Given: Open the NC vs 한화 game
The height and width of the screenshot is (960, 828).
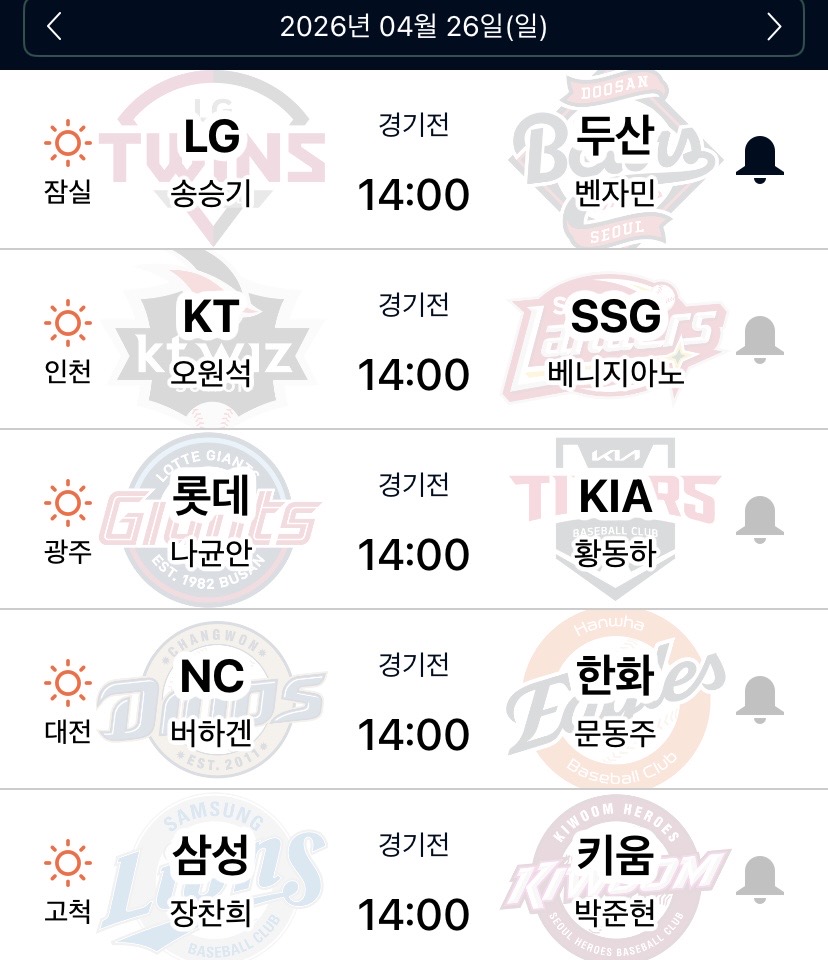Looking at the screenshot, I should pyautogui.click(x=413, y=700).
